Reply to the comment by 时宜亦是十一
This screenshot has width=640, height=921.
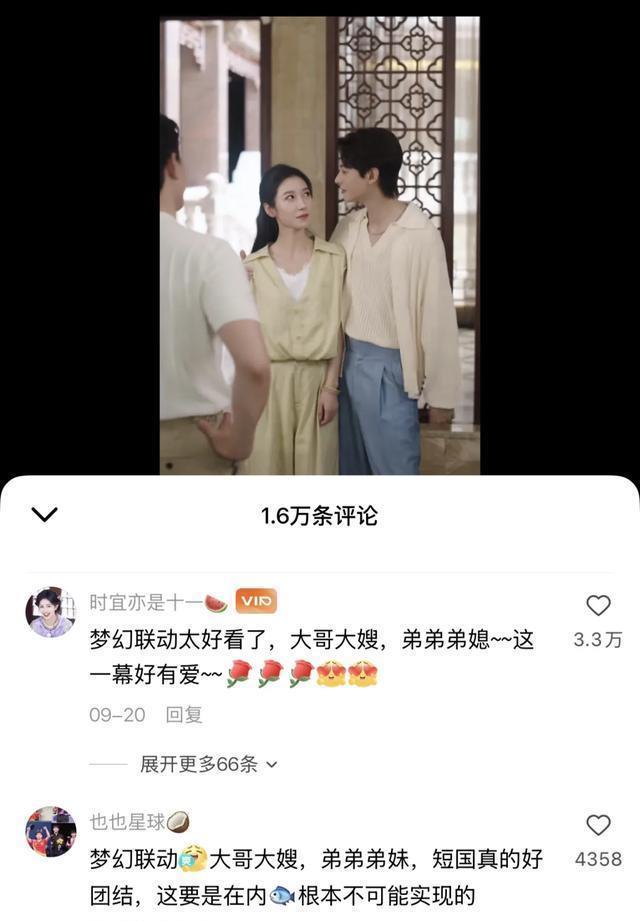tap(184, 715)
